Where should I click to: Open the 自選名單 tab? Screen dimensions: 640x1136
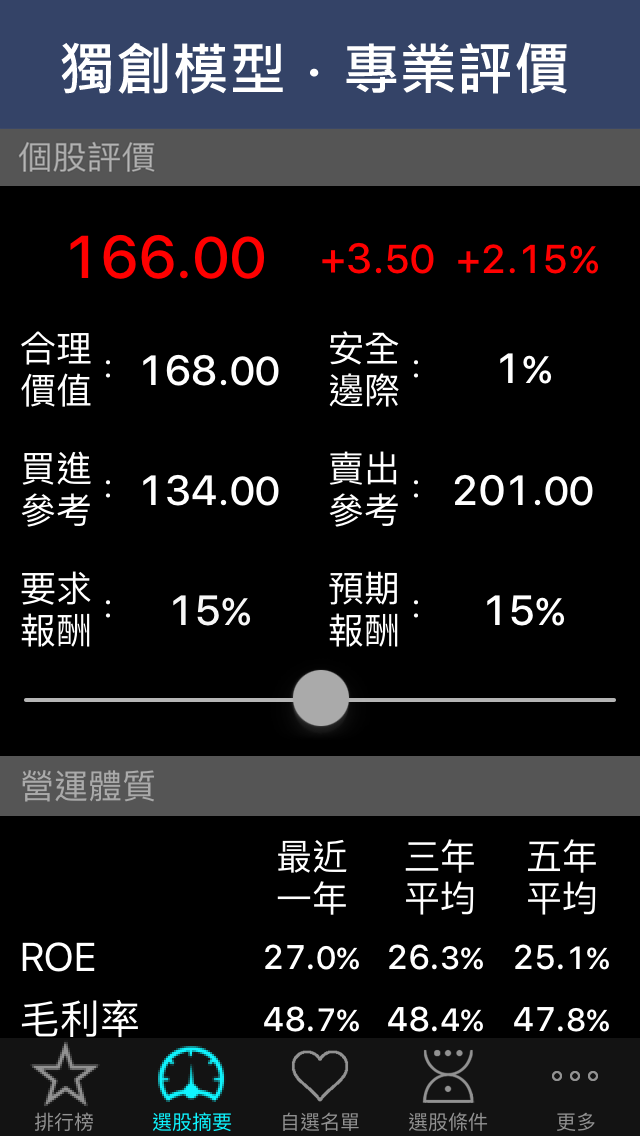tap(320, 1087)
